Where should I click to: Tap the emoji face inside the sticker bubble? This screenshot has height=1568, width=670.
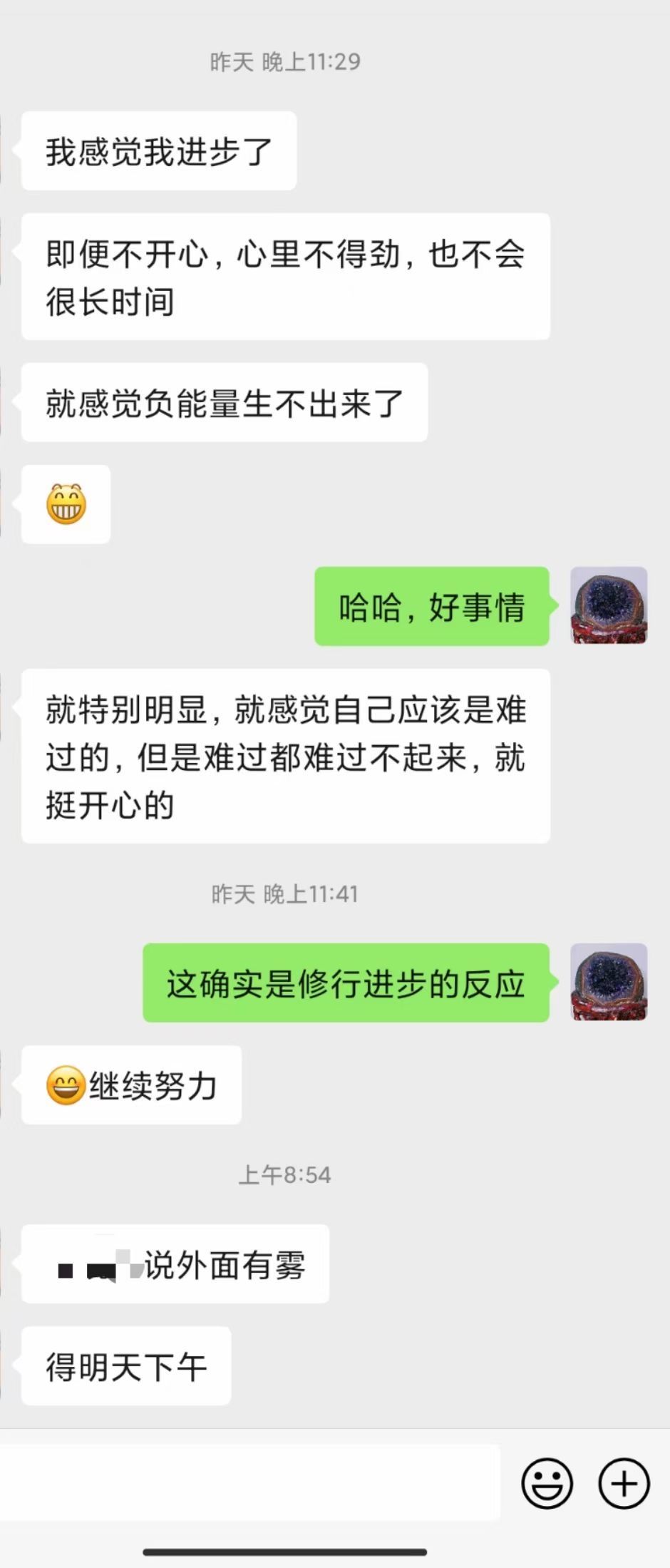click(65, 504)
